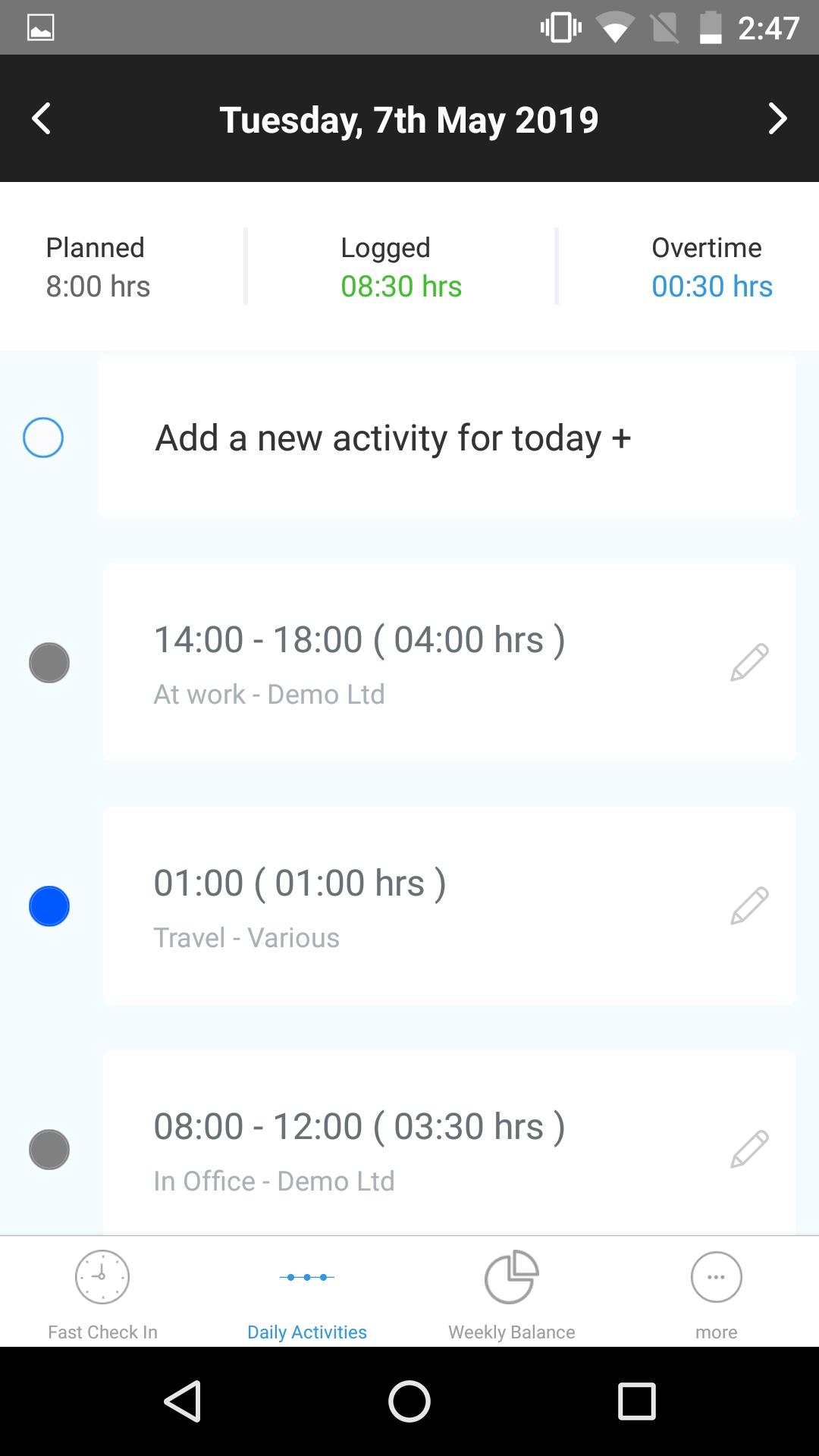Select the Daily Activities tab

tap(307, 1292)
